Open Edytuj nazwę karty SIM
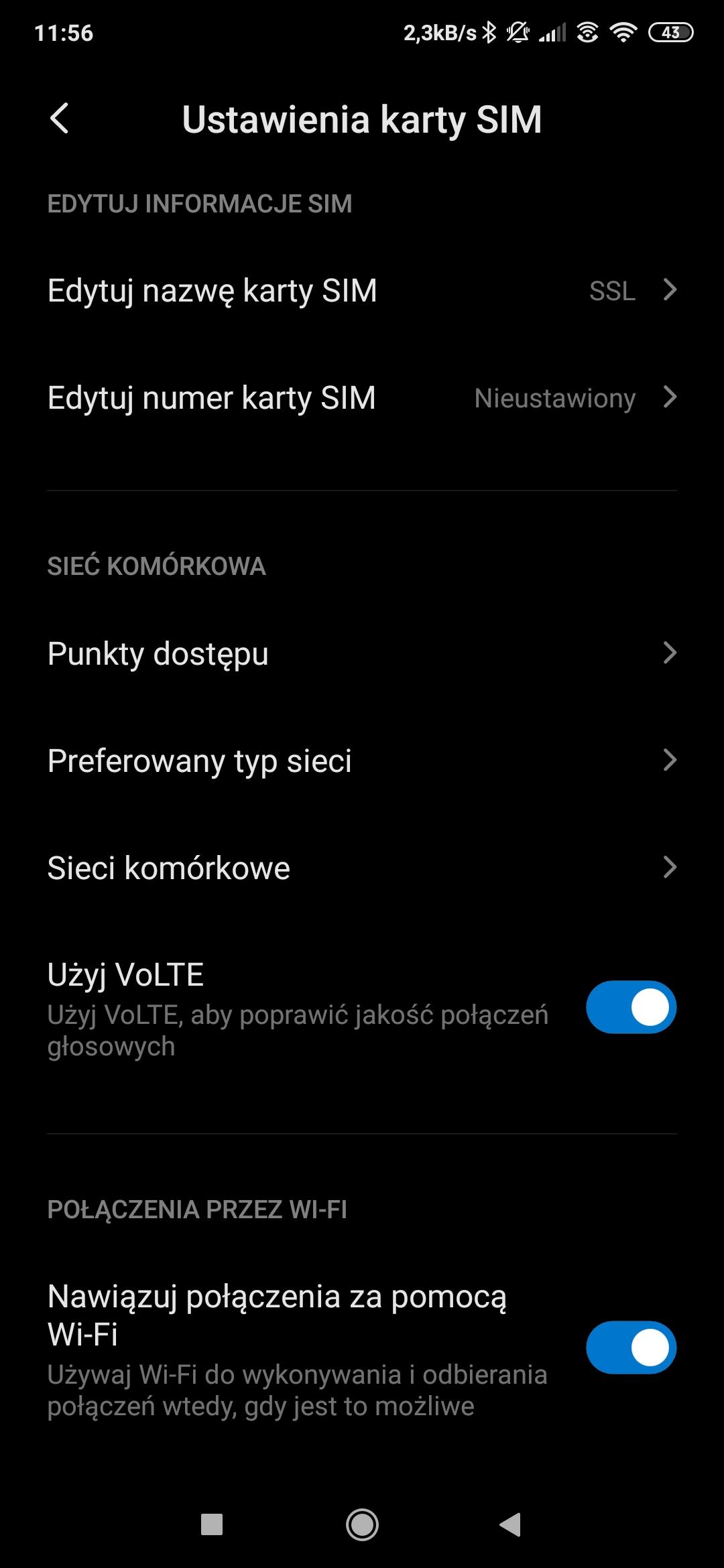This screenshot has width=724, height=1568. (362, 291)
